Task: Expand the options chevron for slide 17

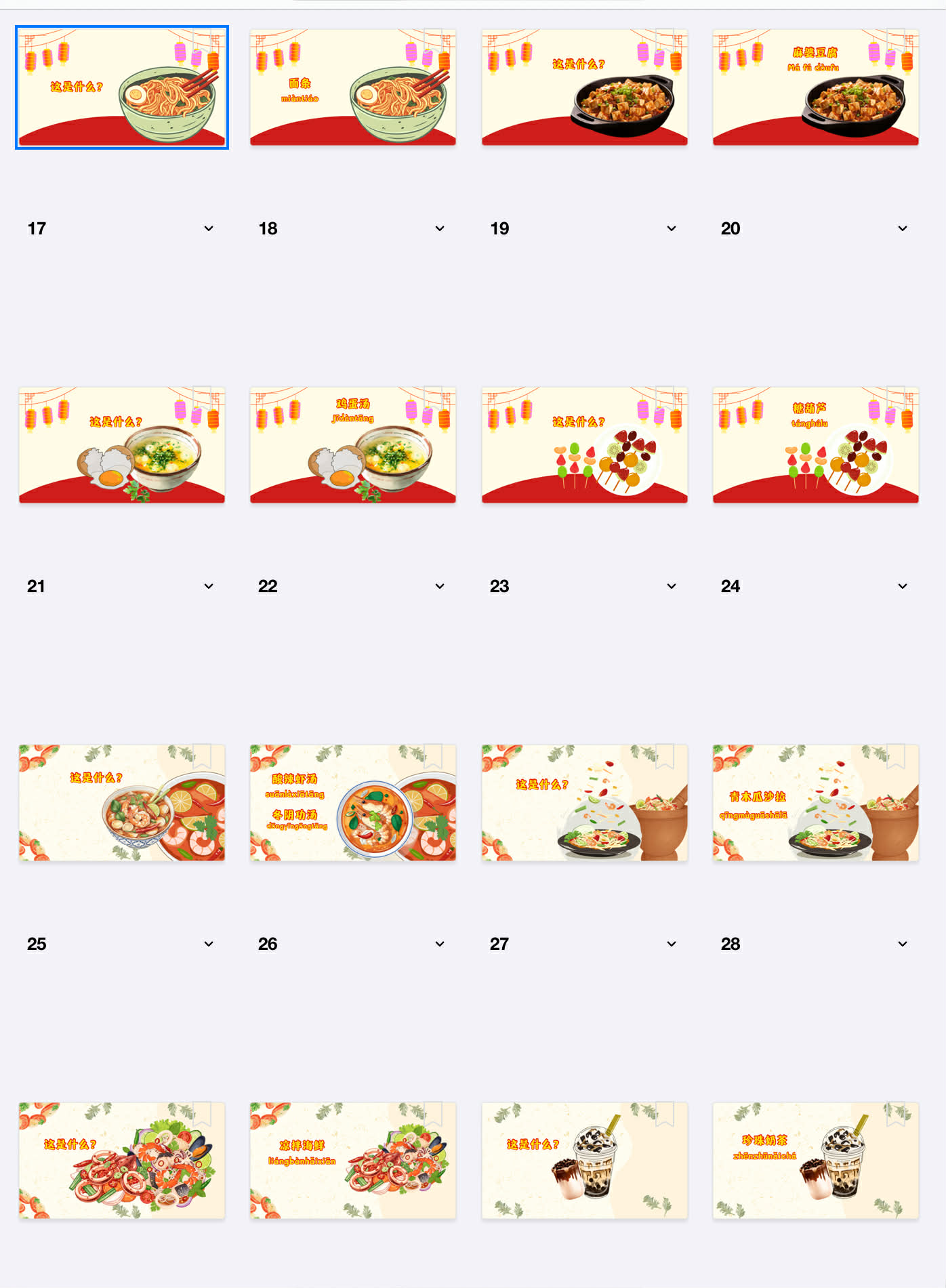Action: (x=209, y=228)
